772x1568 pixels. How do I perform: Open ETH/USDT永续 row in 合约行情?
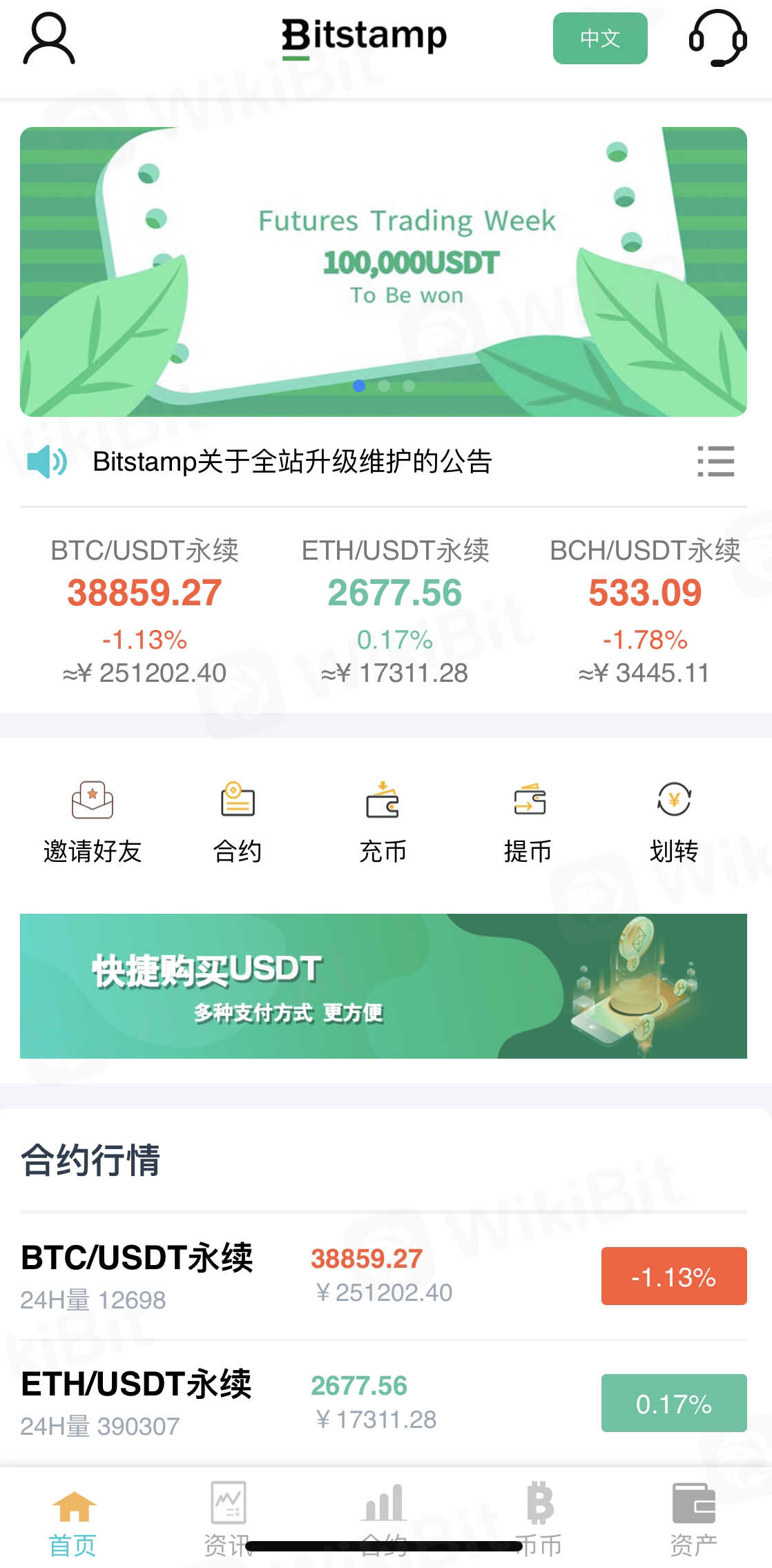pos(383,1403)
